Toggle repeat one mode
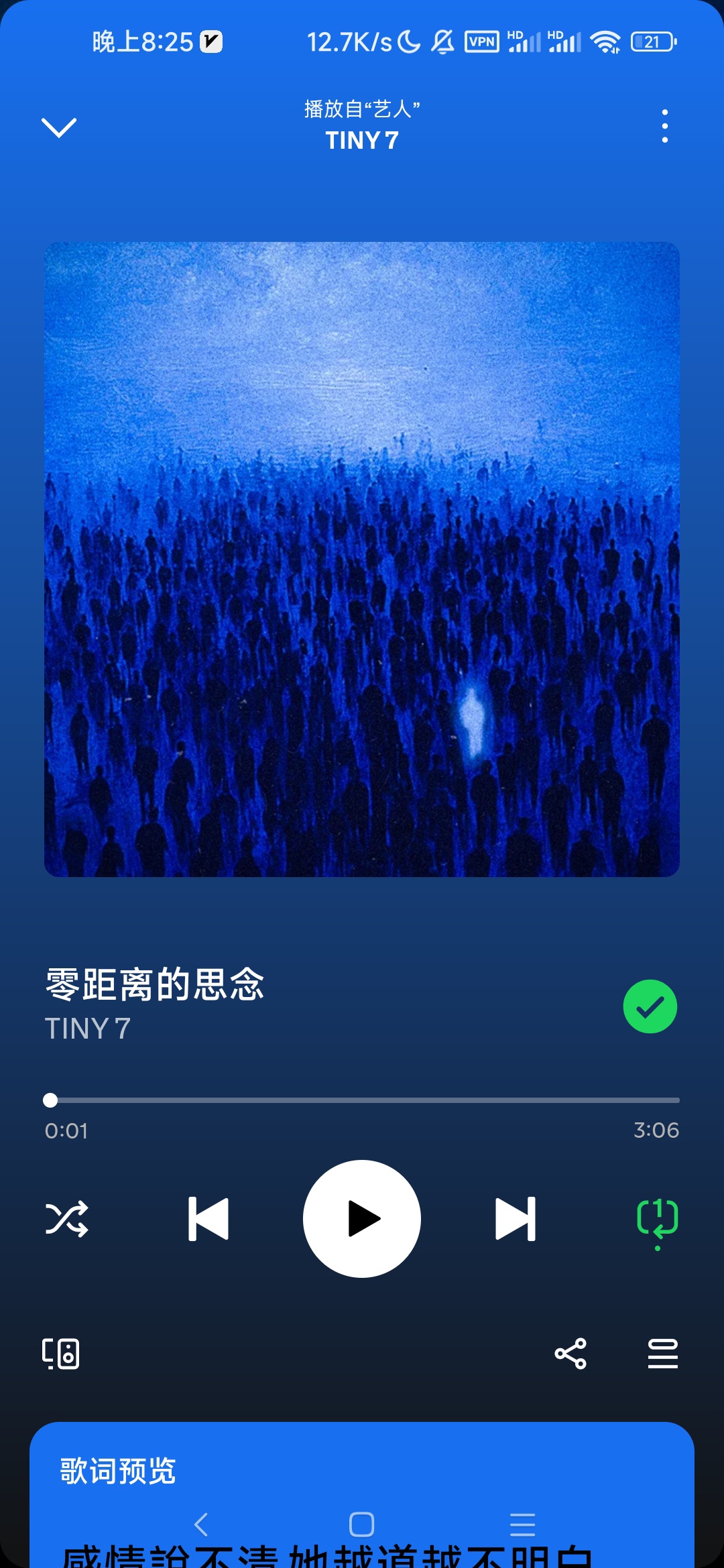724x1568 pixels. click(657, 1218)
